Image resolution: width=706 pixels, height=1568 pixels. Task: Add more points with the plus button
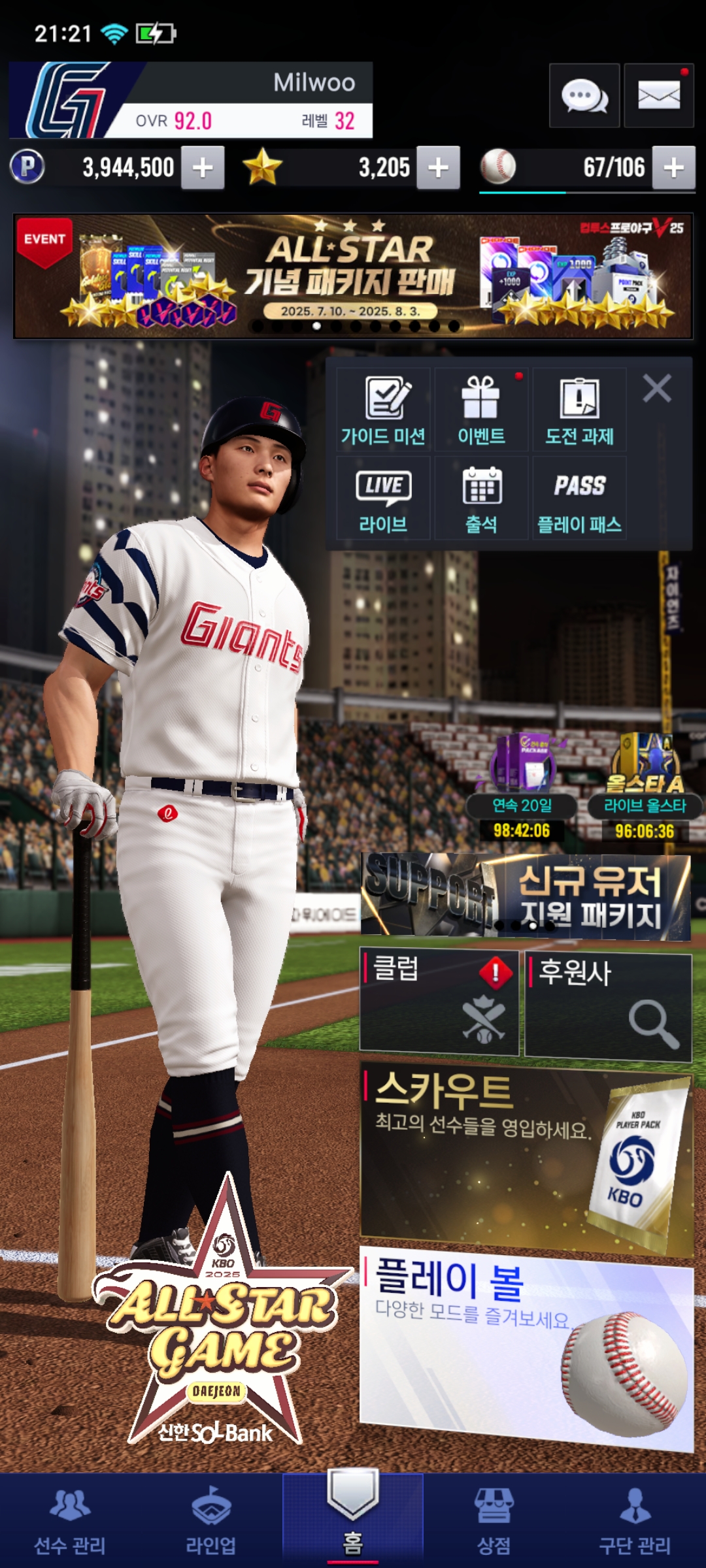pyautogui.click(x=203, y=168)
